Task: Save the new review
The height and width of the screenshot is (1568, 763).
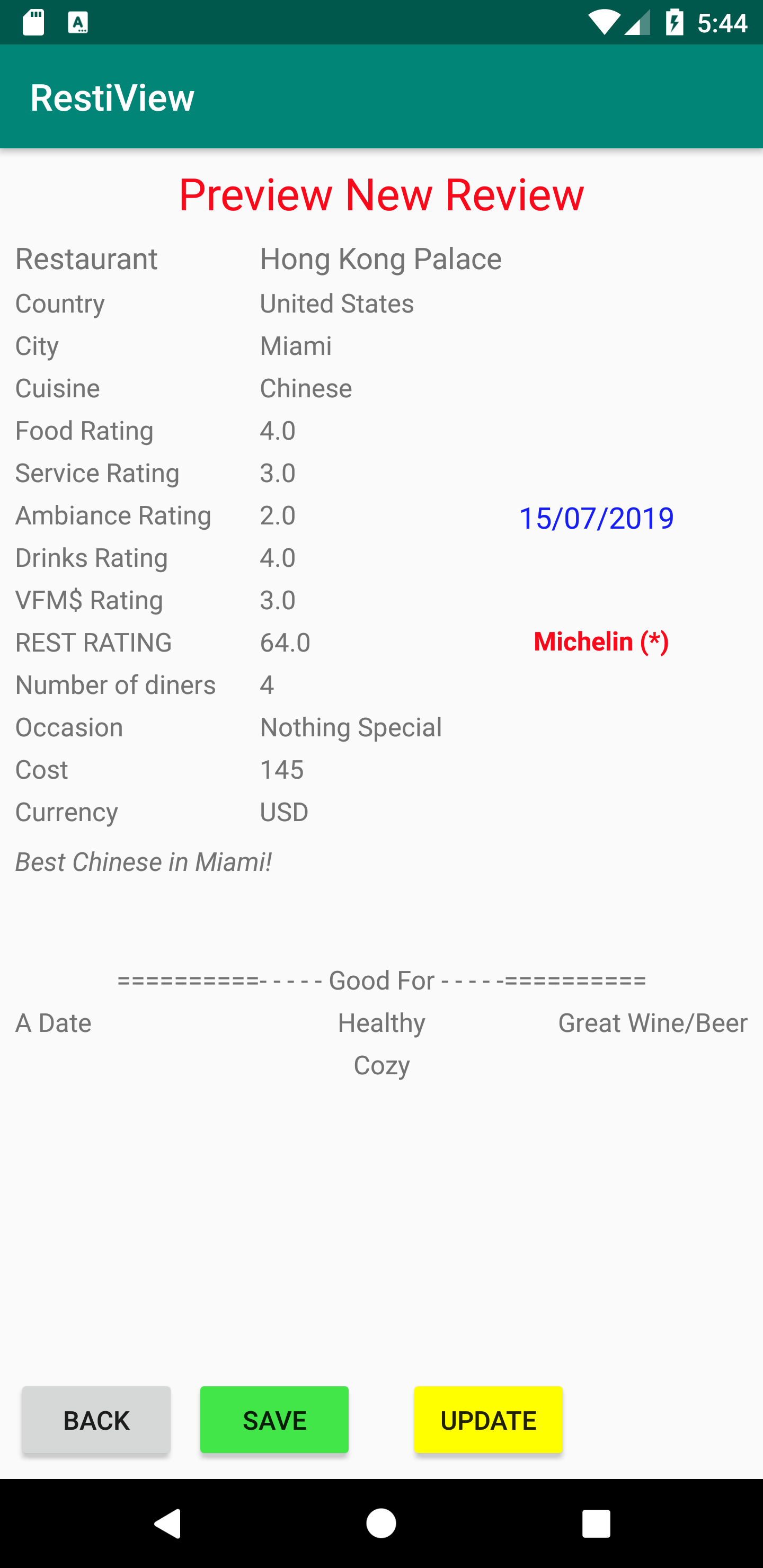Action: click(x=274, y=1420)
